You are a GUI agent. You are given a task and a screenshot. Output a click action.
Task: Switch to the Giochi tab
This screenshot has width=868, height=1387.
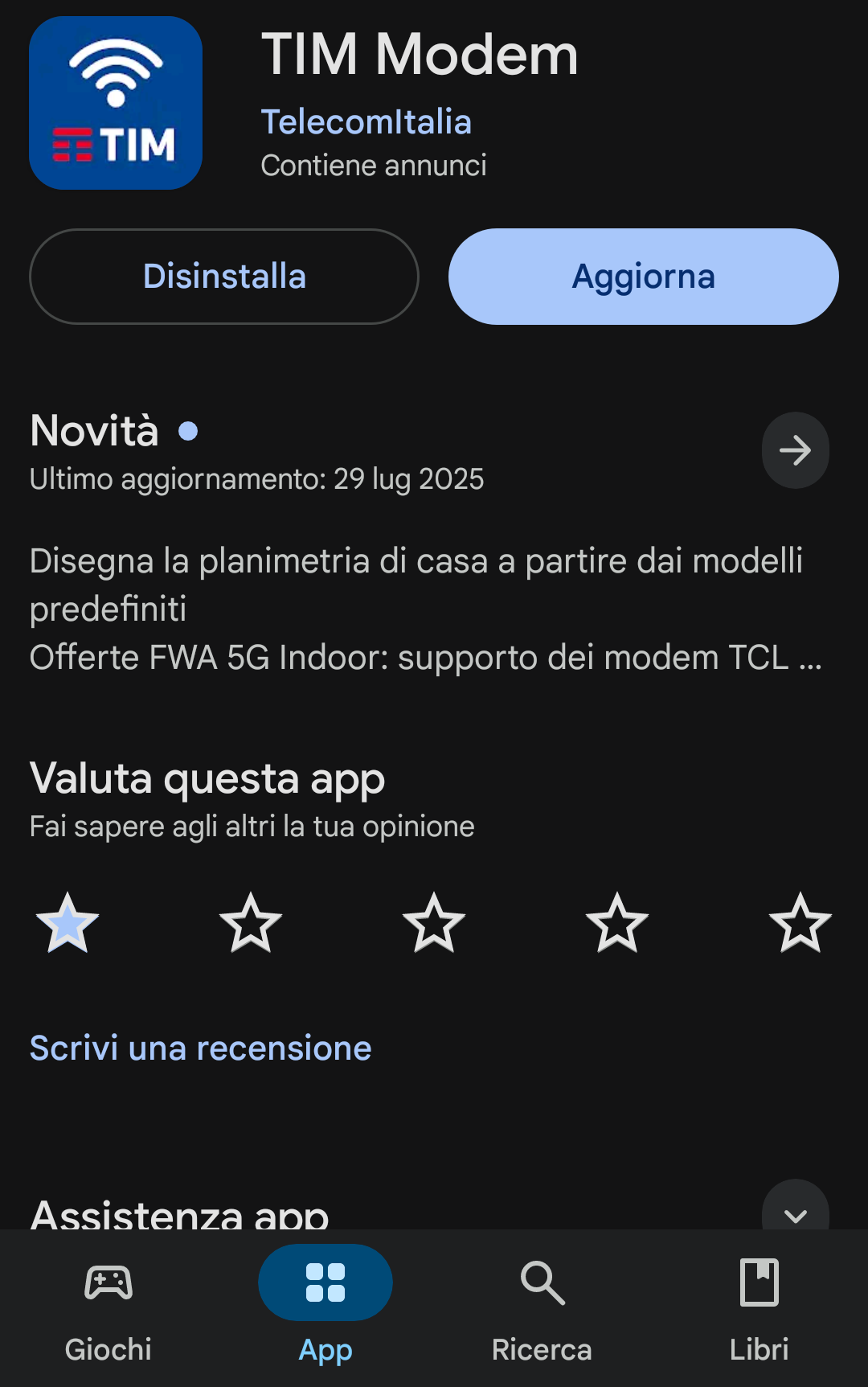point(108,1307)
